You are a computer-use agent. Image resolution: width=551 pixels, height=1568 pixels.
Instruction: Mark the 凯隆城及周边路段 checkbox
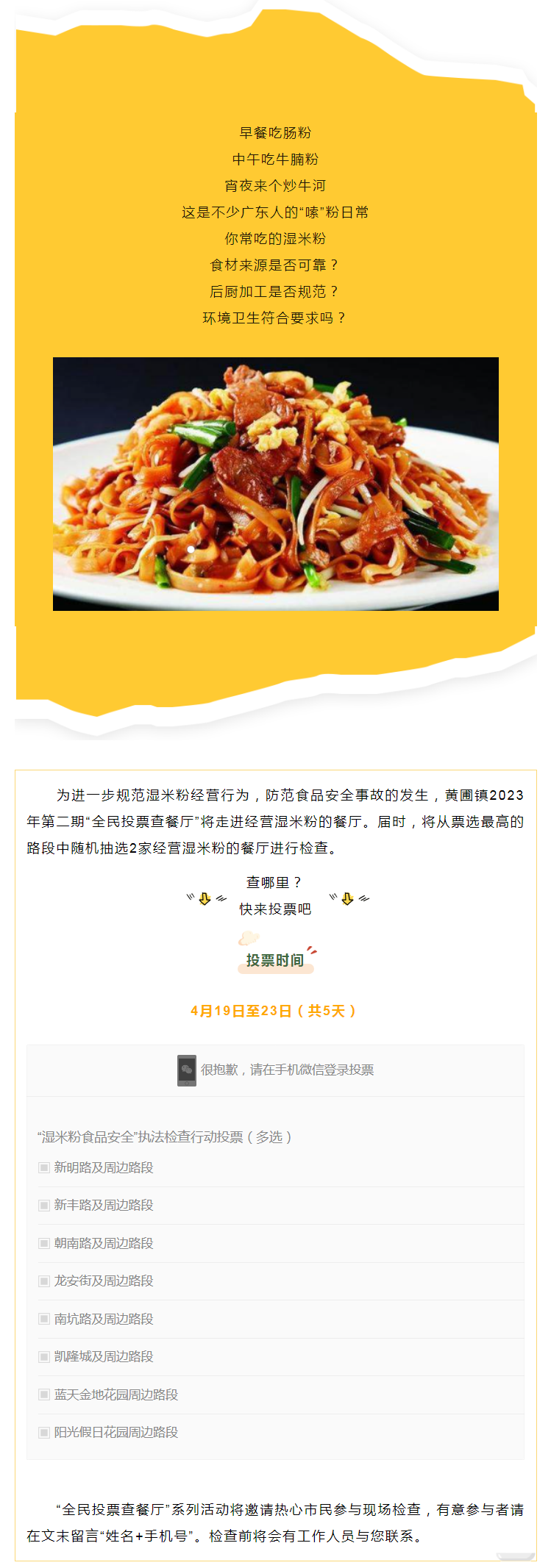click(44, 1356)
